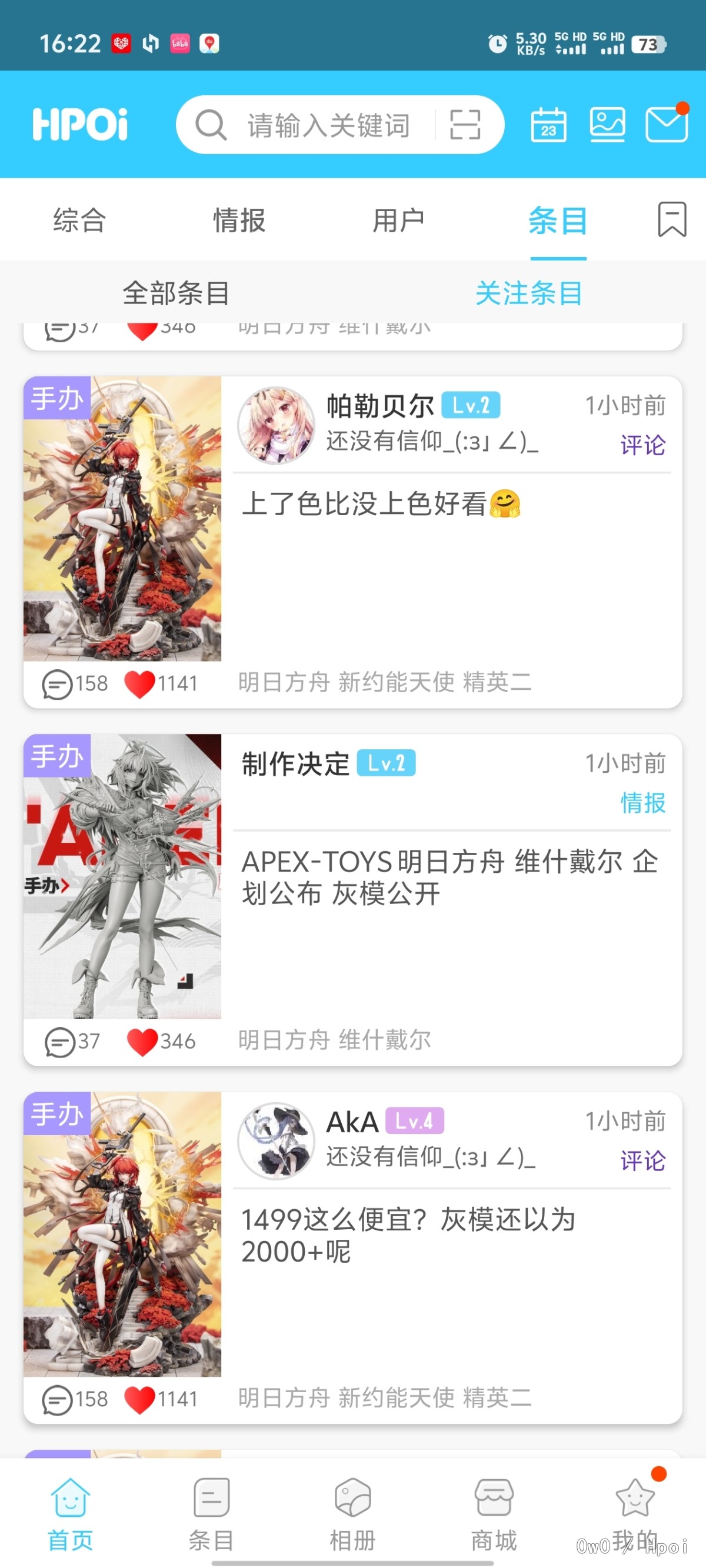
Task: Select the 关注条目 filter
Action: 529,293
